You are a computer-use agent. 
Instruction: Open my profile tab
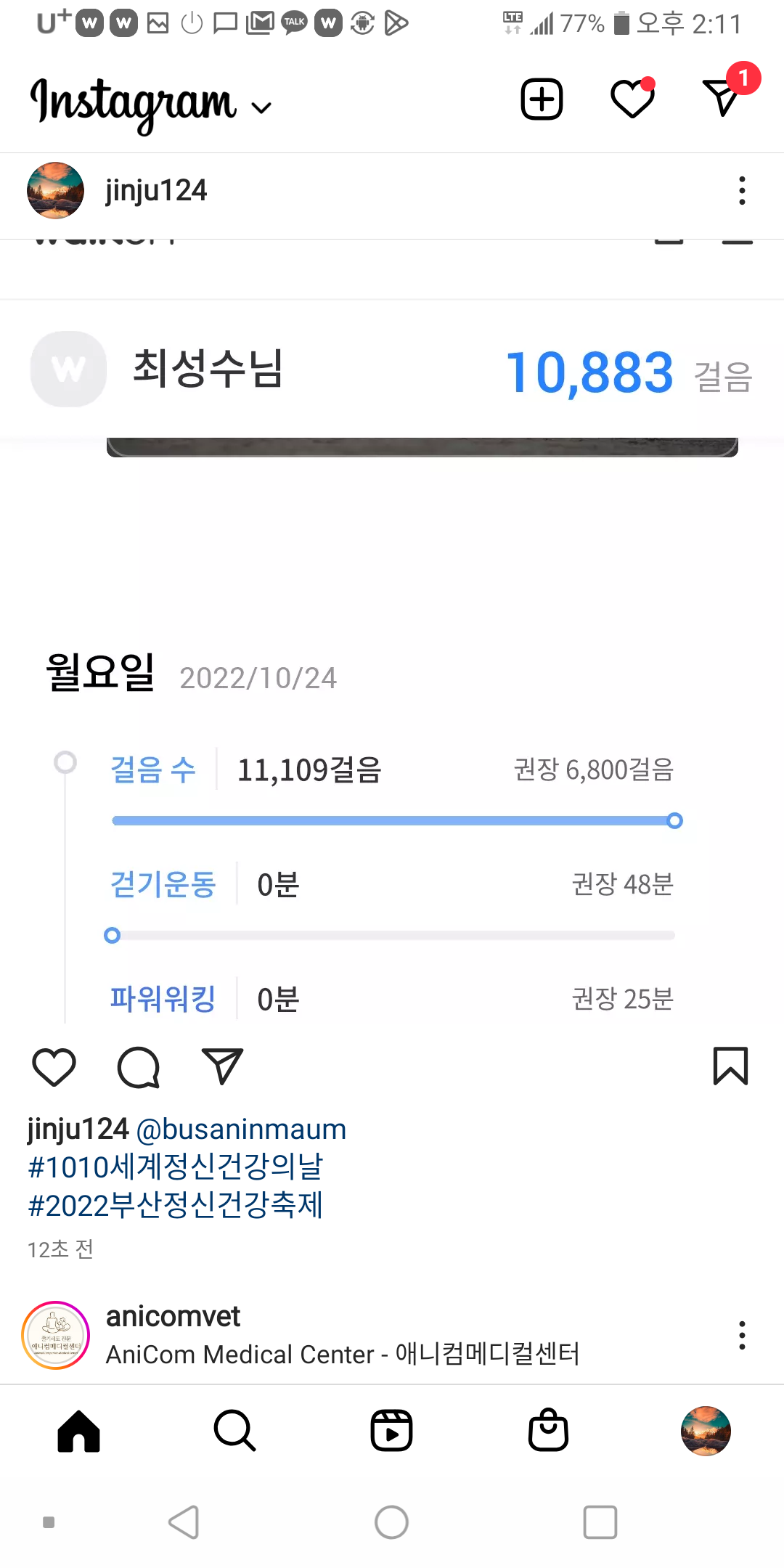705,1431
